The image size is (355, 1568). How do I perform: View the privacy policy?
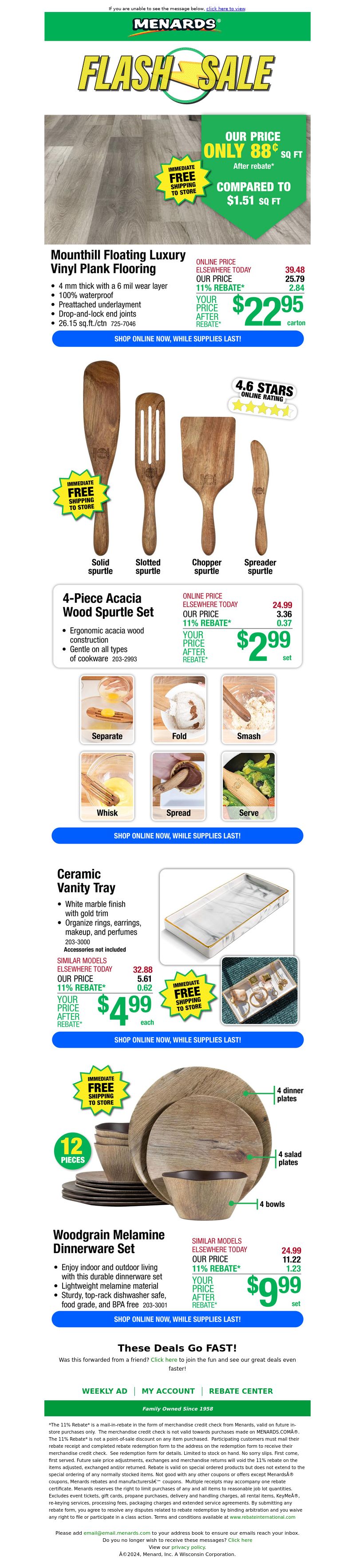[x=188, y=1547]
